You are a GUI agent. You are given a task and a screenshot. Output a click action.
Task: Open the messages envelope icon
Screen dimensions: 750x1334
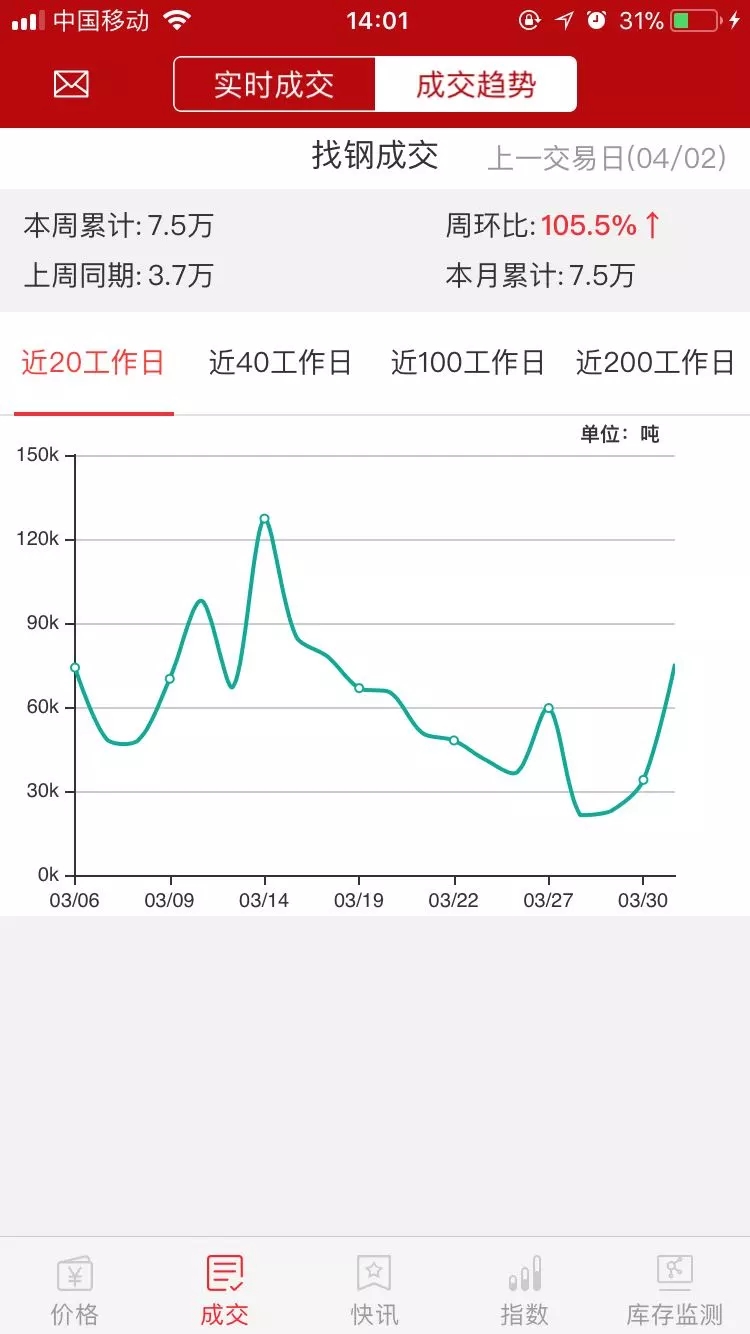point(71,84)
